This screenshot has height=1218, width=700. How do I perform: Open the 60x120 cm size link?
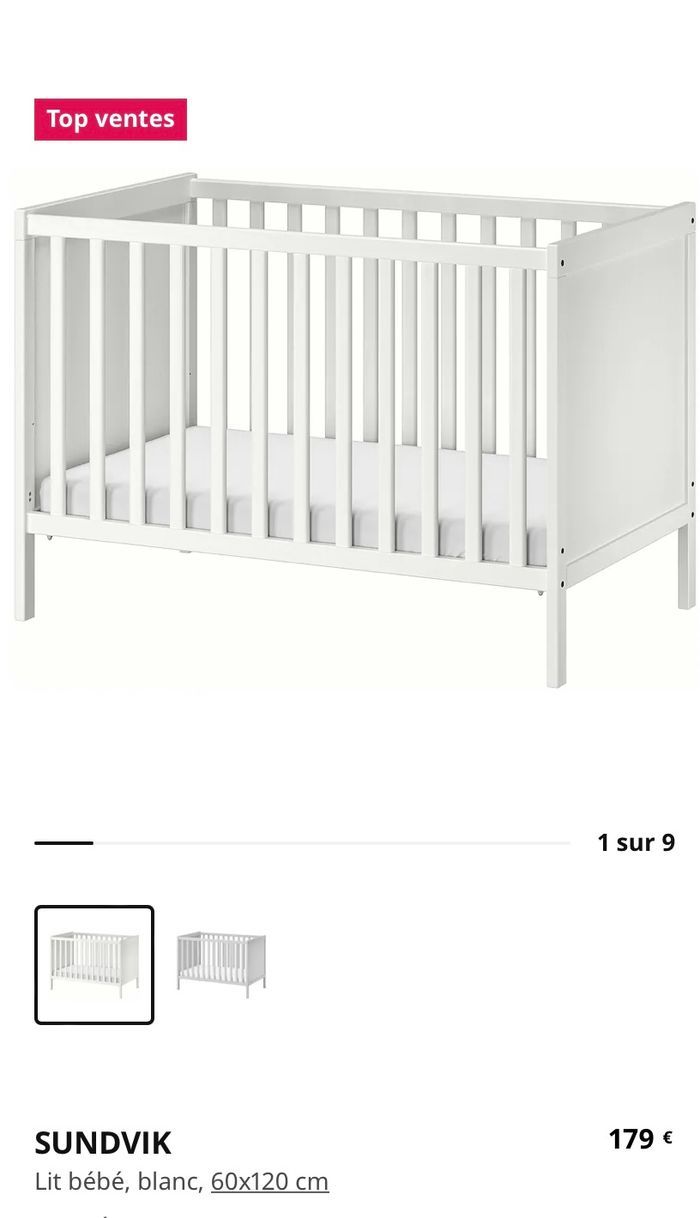[x=269, y=1181]
